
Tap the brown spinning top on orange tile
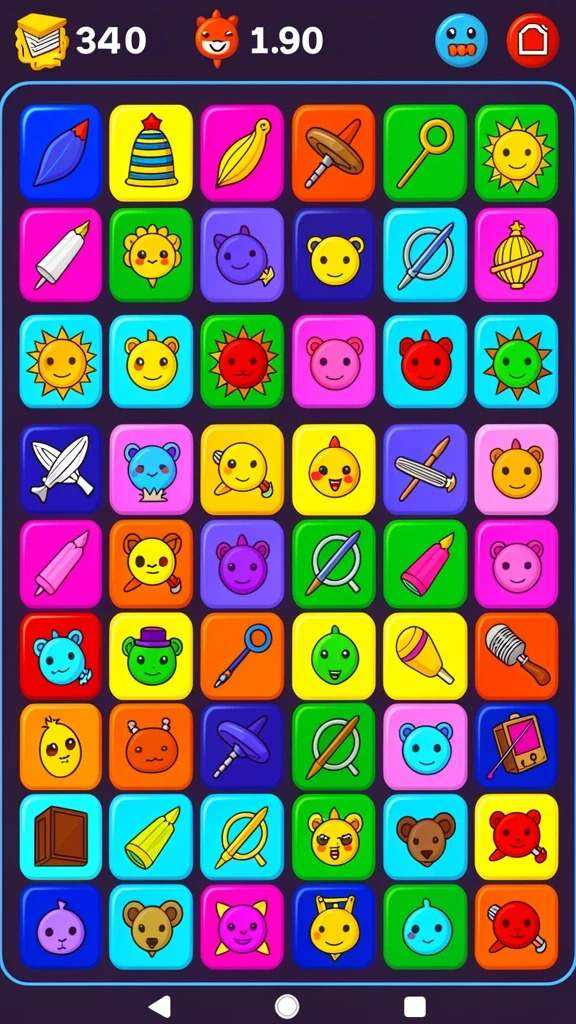334,152
